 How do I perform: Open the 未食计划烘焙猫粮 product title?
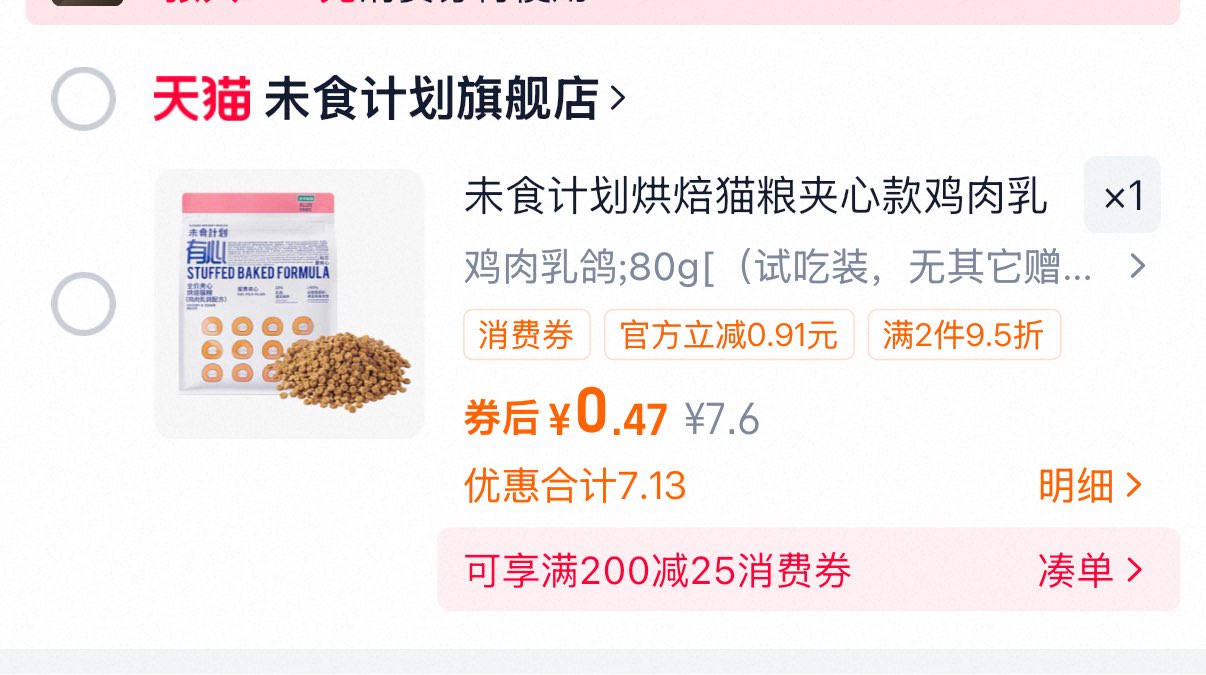tap(756, 197)
